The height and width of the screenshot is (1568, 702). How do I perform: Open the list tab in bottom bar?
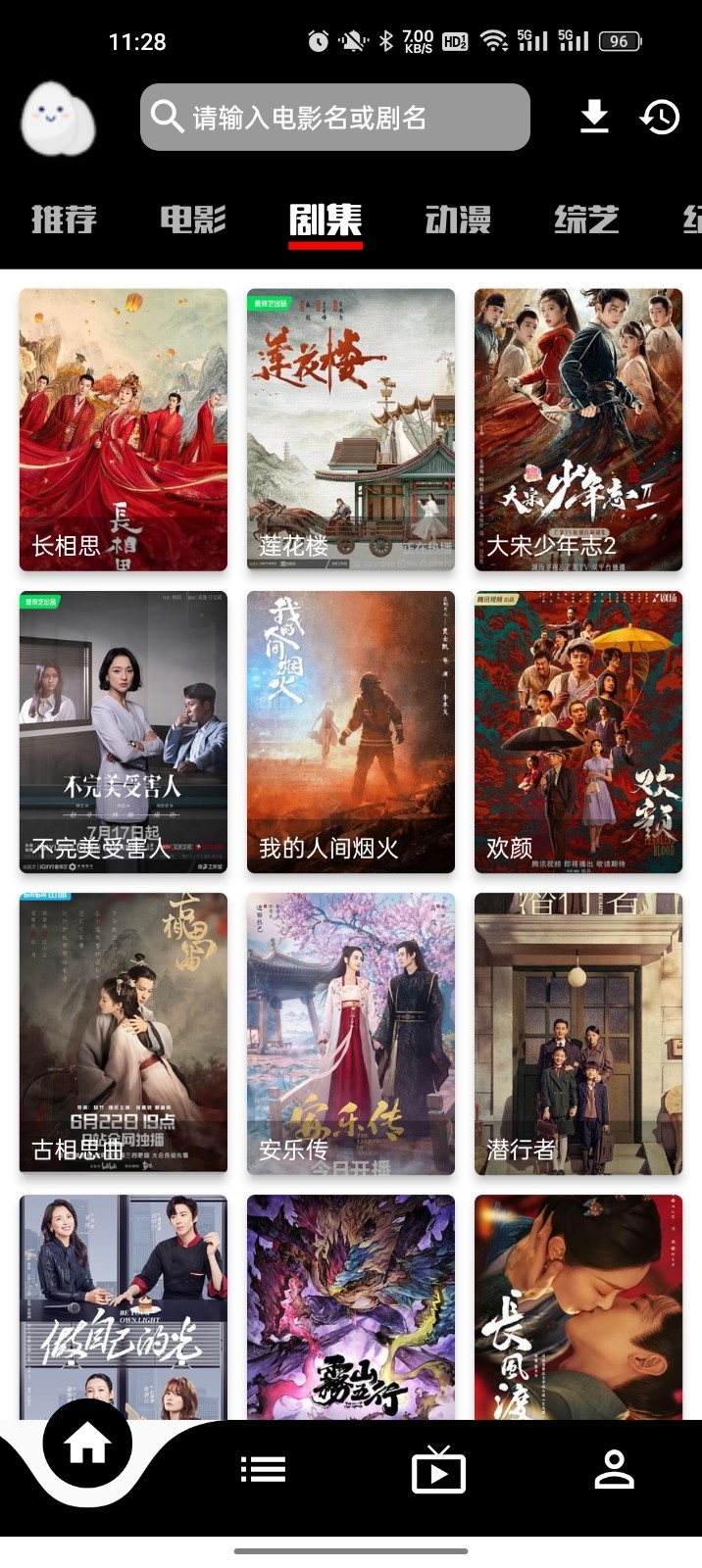tap(263, 1469)
